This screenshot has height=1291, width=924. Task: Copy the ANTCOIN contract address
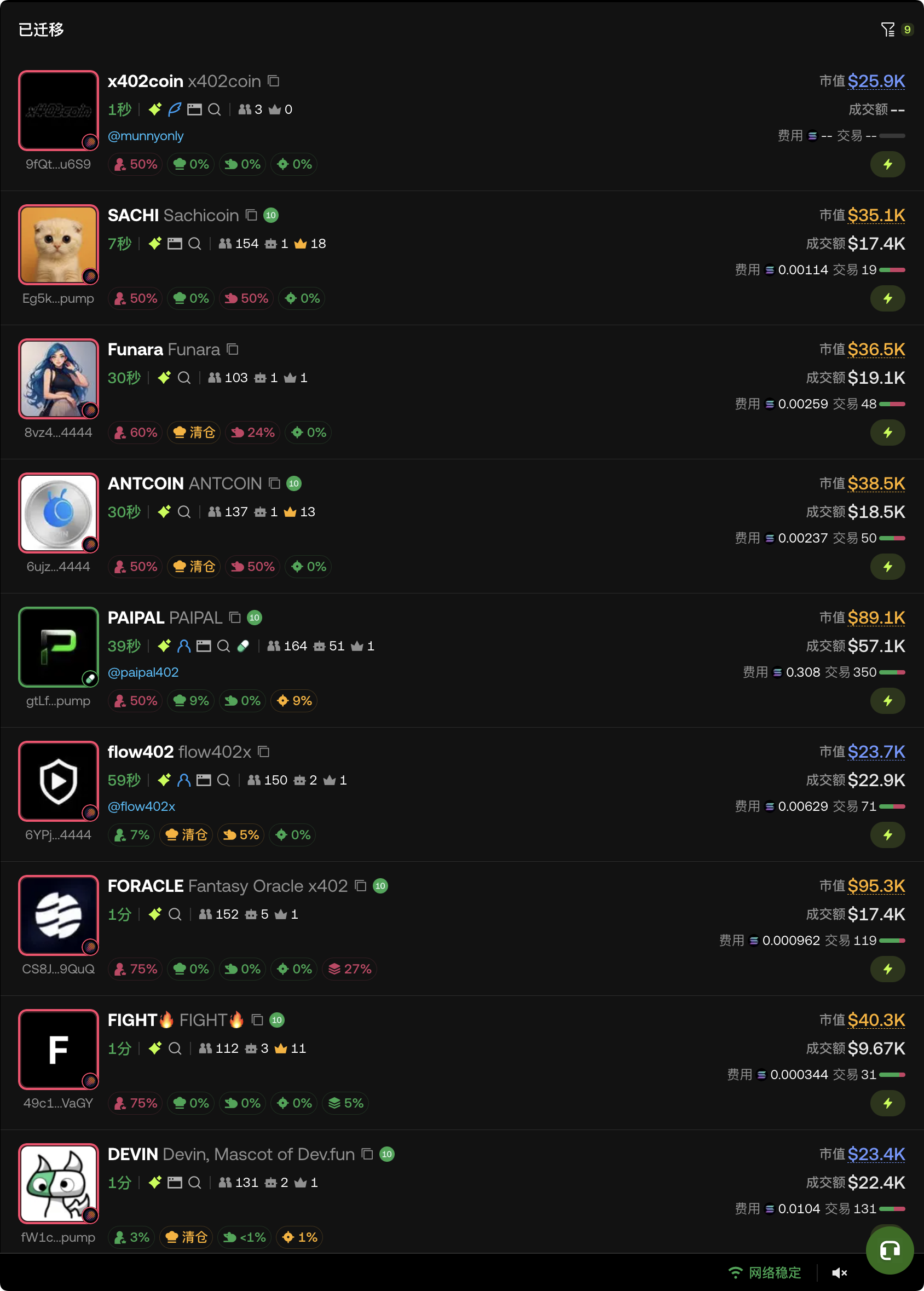click(x=275, y=483)
